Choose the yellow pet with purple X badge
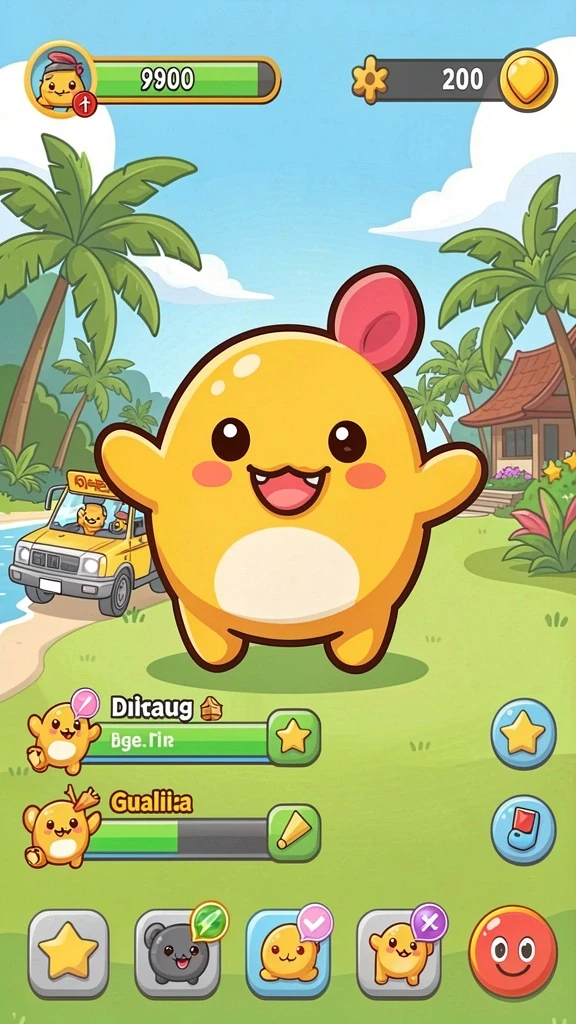The width and height of the screenshot is (576, 1024). pyautogui.click(x=400, y=953)
